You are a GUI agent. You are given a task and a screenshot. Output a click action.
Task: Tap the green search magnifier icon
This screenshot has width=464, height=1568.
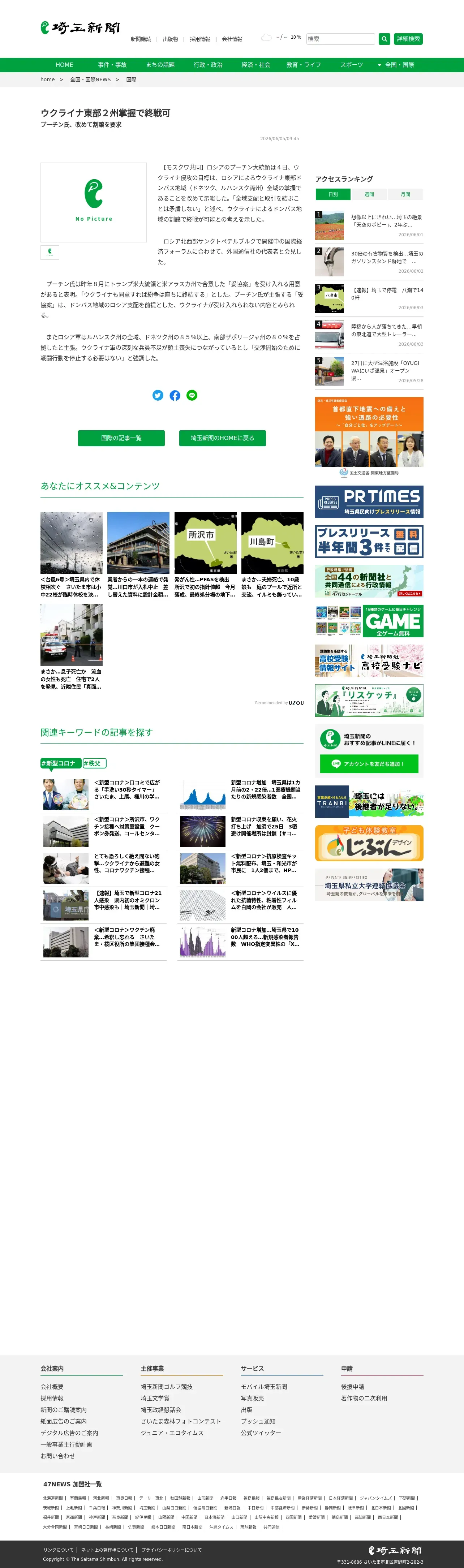point(384,39)
